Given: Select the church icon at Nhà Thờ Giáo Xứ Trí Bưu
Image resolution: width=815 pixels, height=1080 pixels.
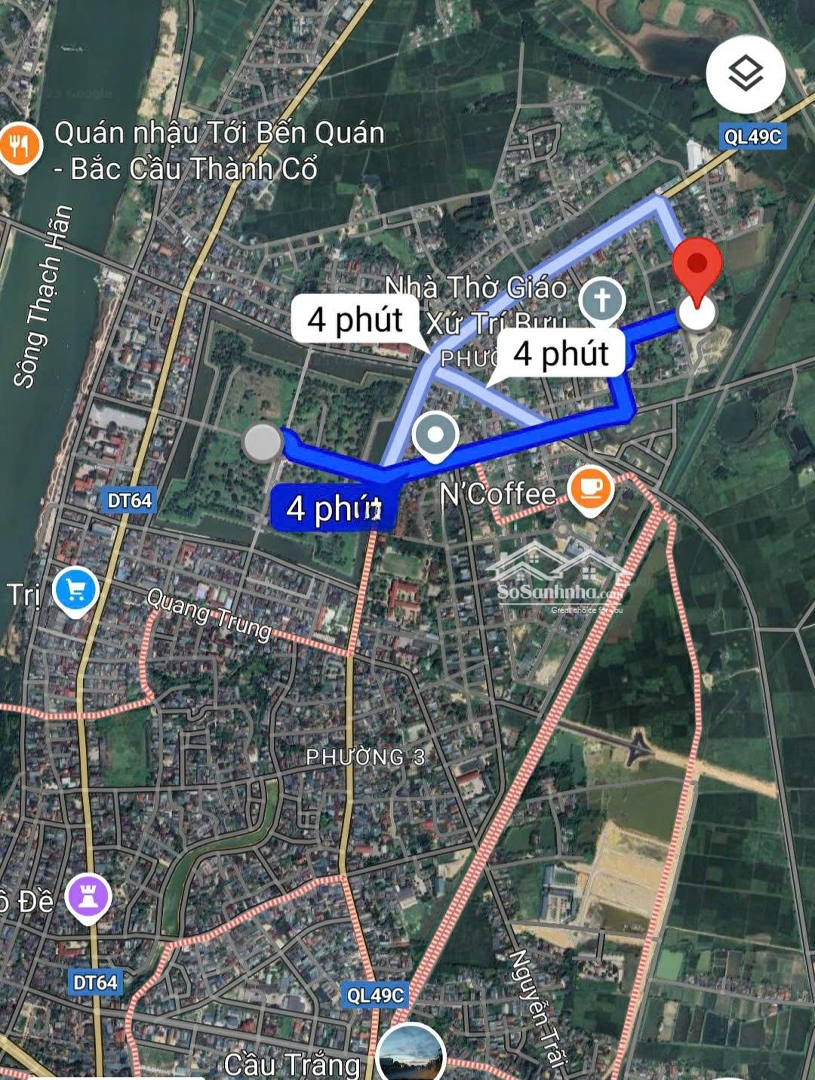Looking at the screenshot, I should click(600, 296).
